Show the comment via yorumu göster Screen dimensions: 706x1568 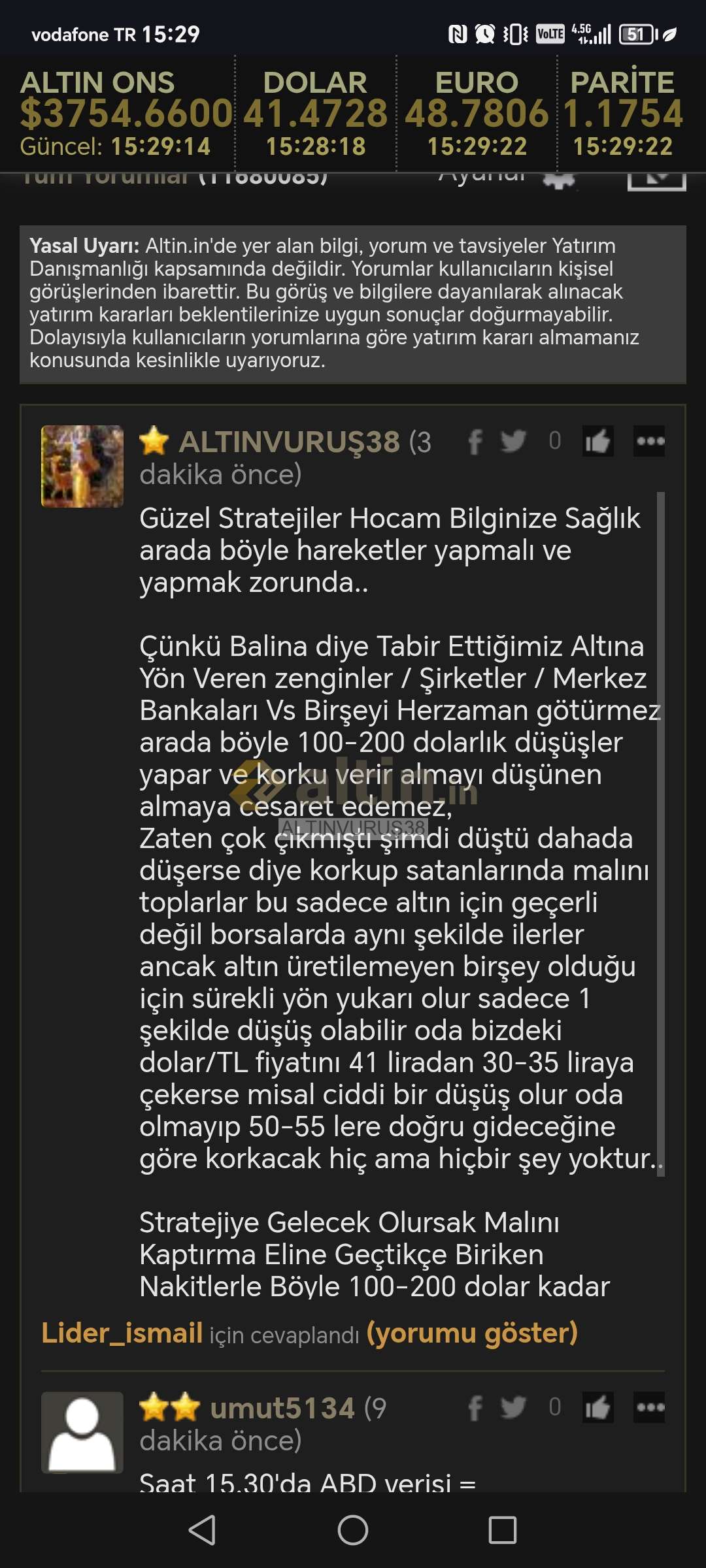[x=472, y=1333]
